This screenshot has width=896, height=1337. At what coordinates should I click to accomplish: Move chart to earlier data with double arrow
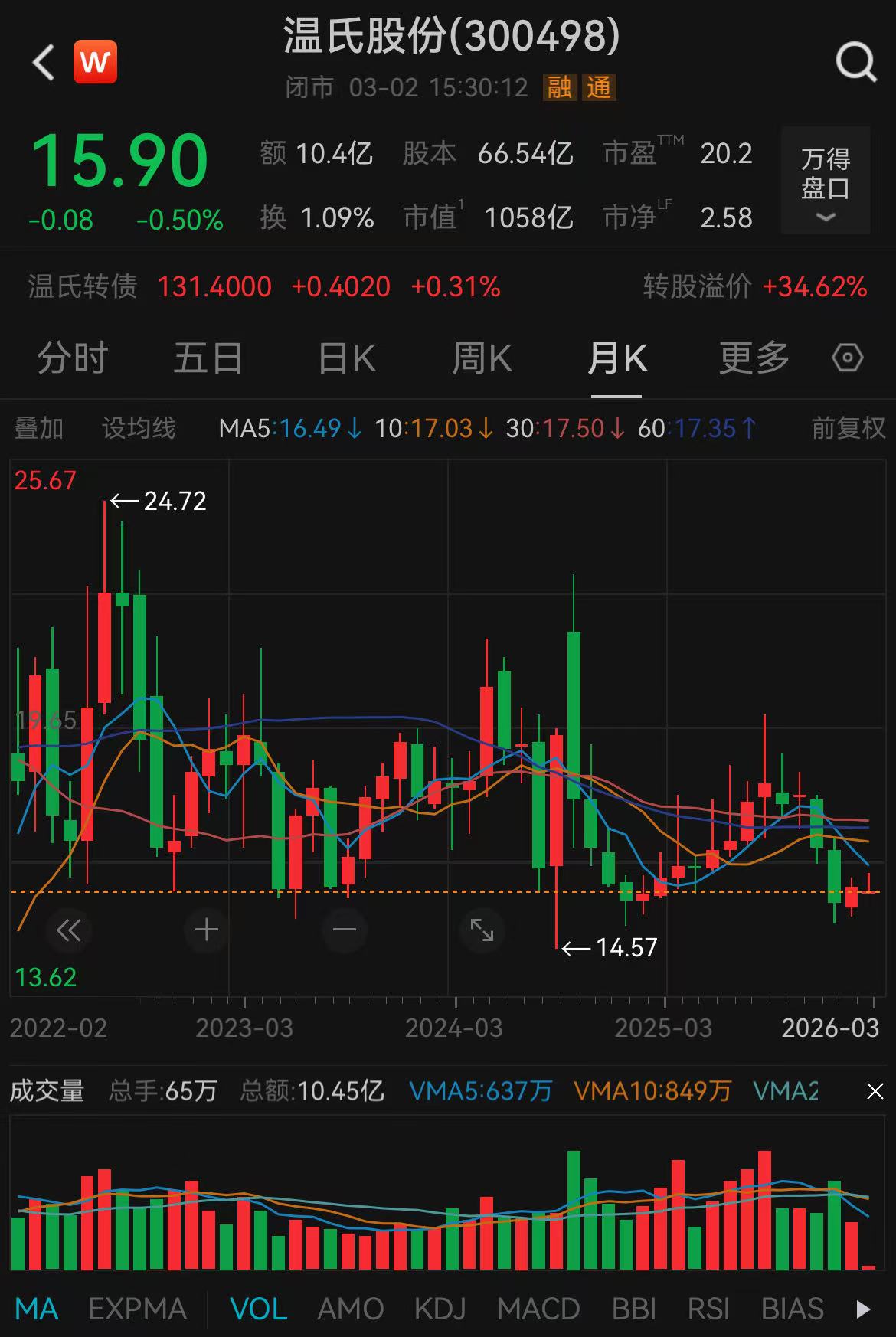click(x=69, y=930)
